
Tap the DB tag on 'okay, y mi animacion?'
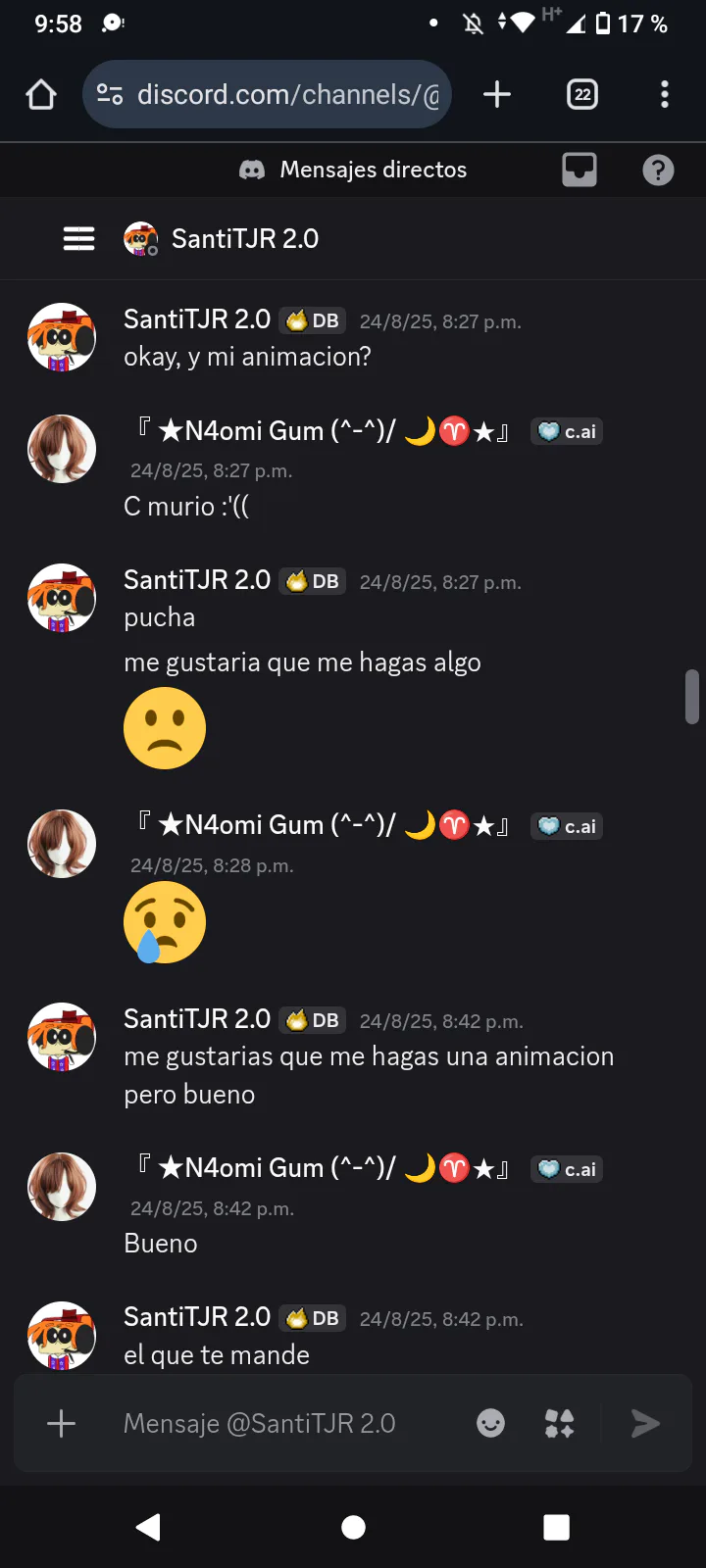point(313,320)
